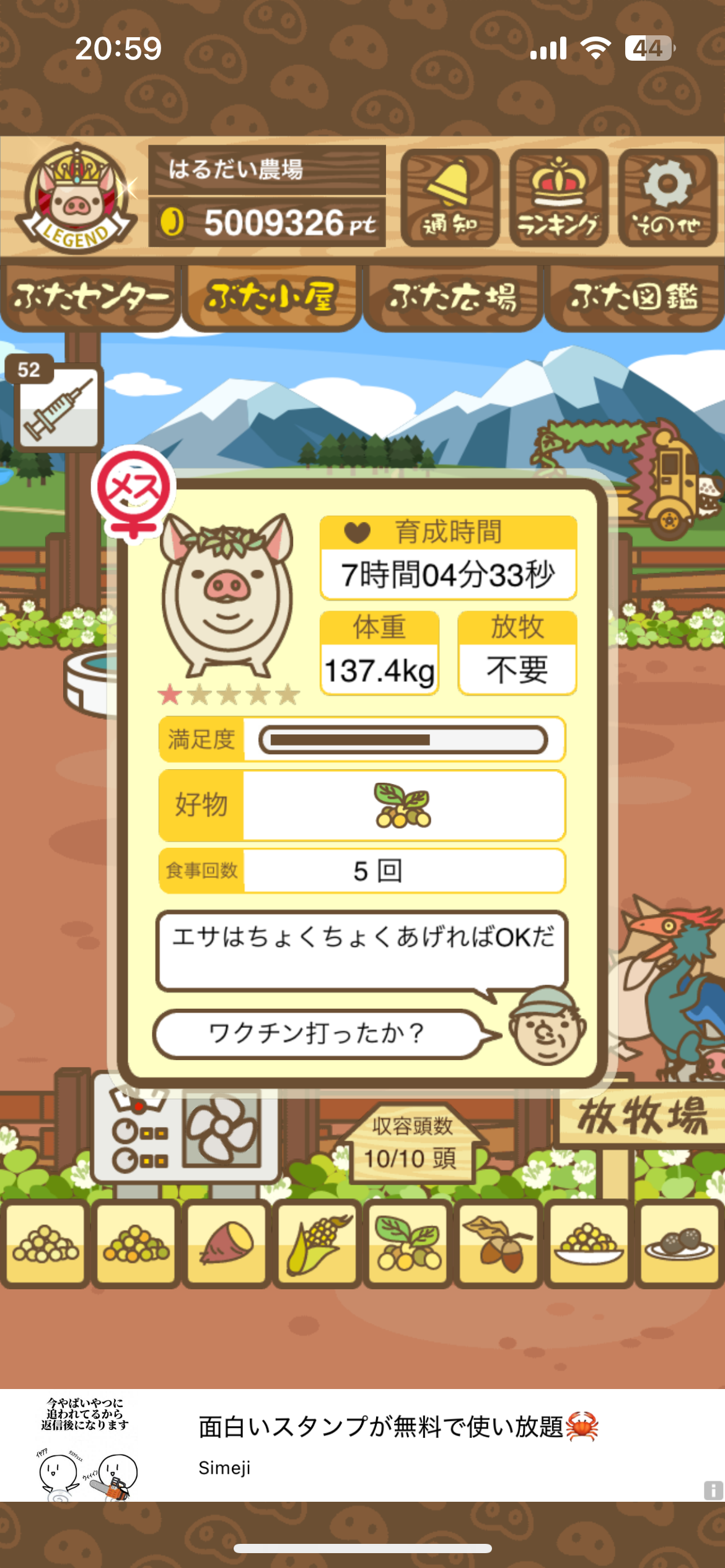This screenshot has width=725, height=1568.
Task: Open the ぶた図鑑 tab
Action: pyautogui.click(x=634, y=297)
